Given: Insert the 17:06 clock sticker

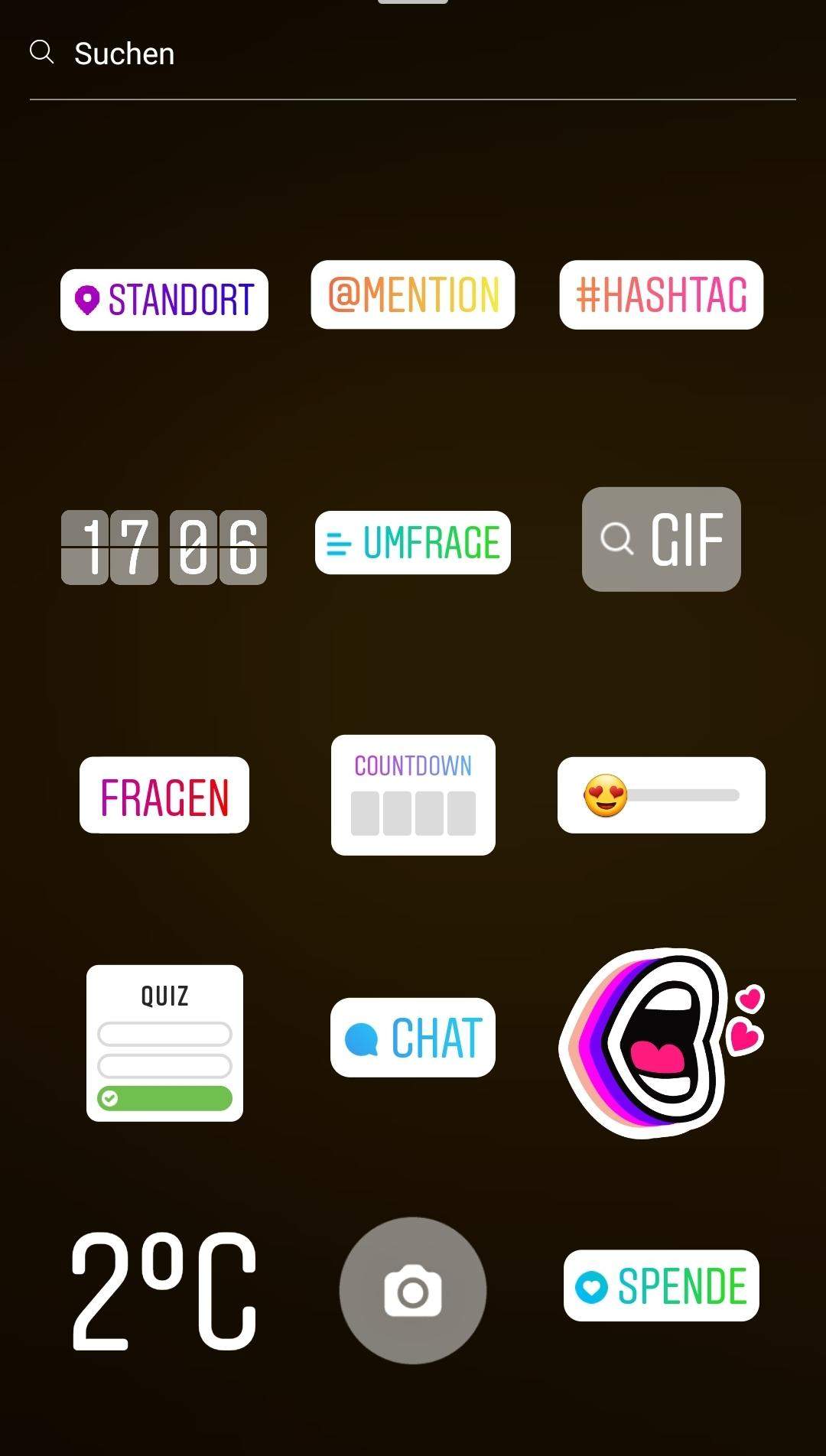Looking at the screenshot, I should pos(164,547).
